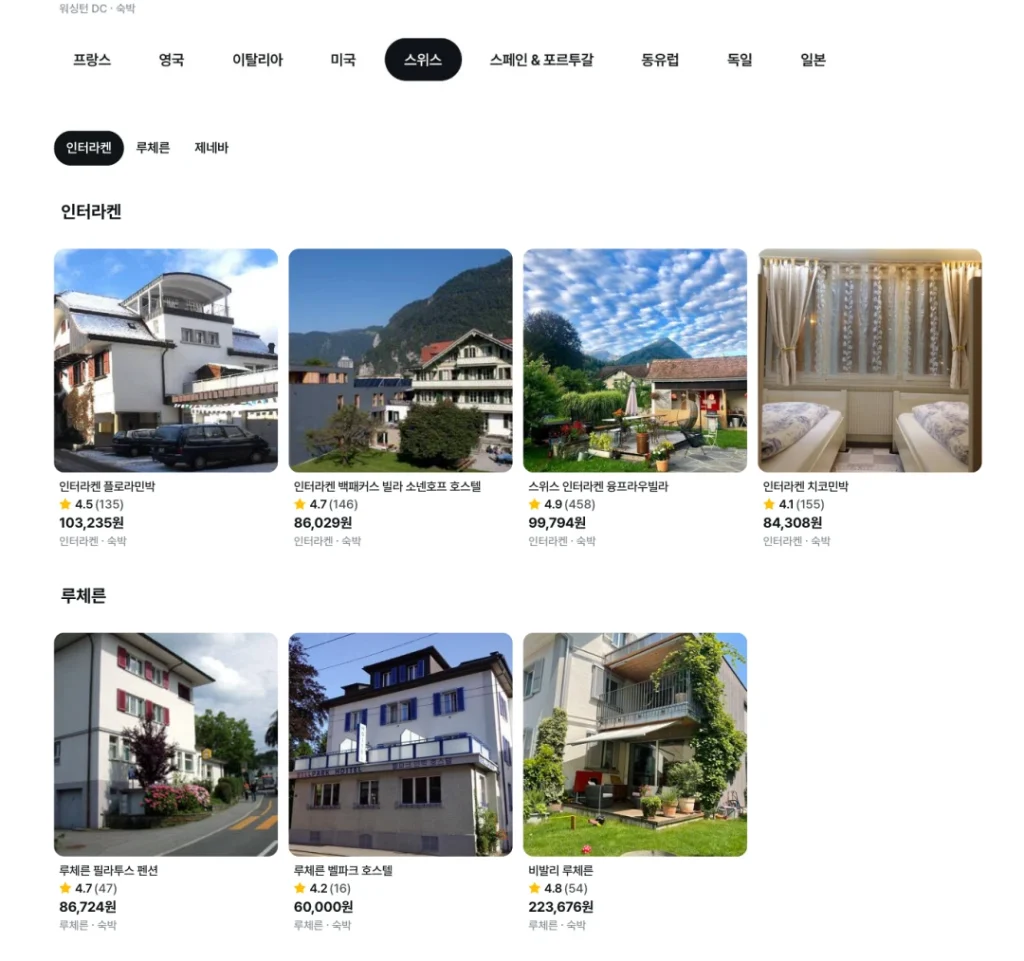This screenshot has width=1024, height=961.
Task: Select the 스페인 & 포르투갈 tab
Action: click(x=541, y=60)
